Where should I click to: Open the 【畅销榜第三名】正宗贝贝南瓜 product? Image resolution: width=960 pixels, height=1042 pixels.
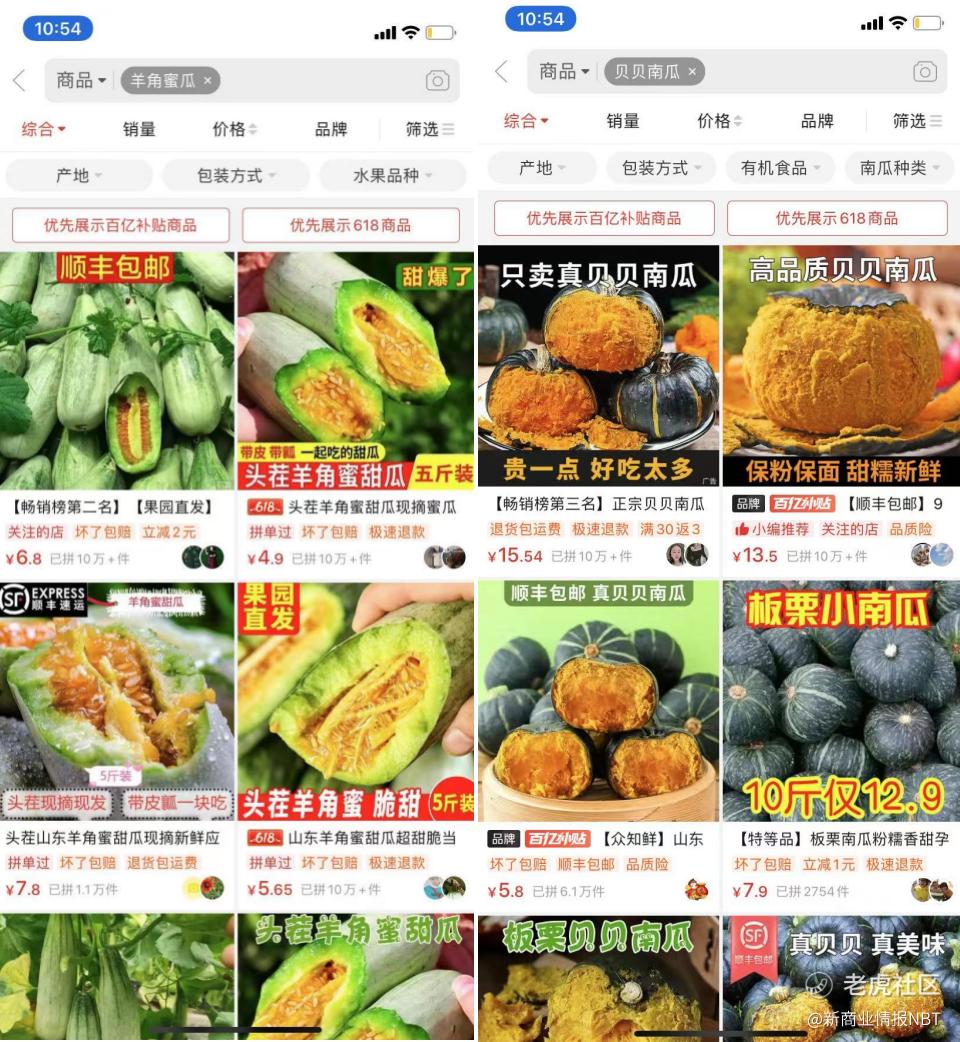coord(599,407)
